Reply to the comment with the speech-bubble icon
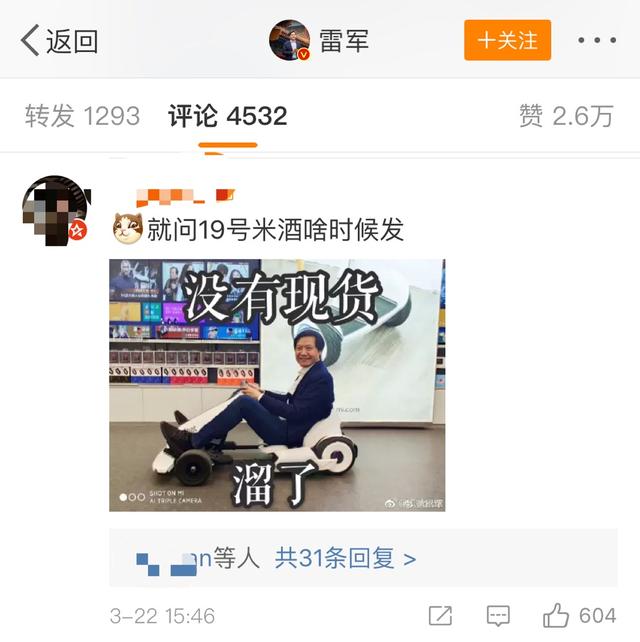 pyautogui.click(x=497, y=615)
